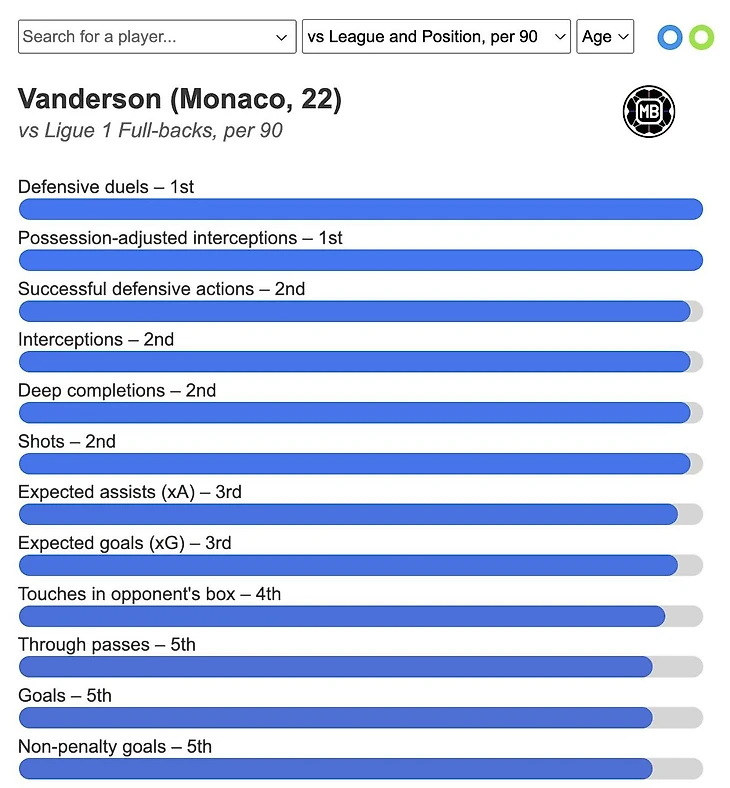Tap the green circle button
This screenshot has height=788, width=730.
(x=702, y=38)
